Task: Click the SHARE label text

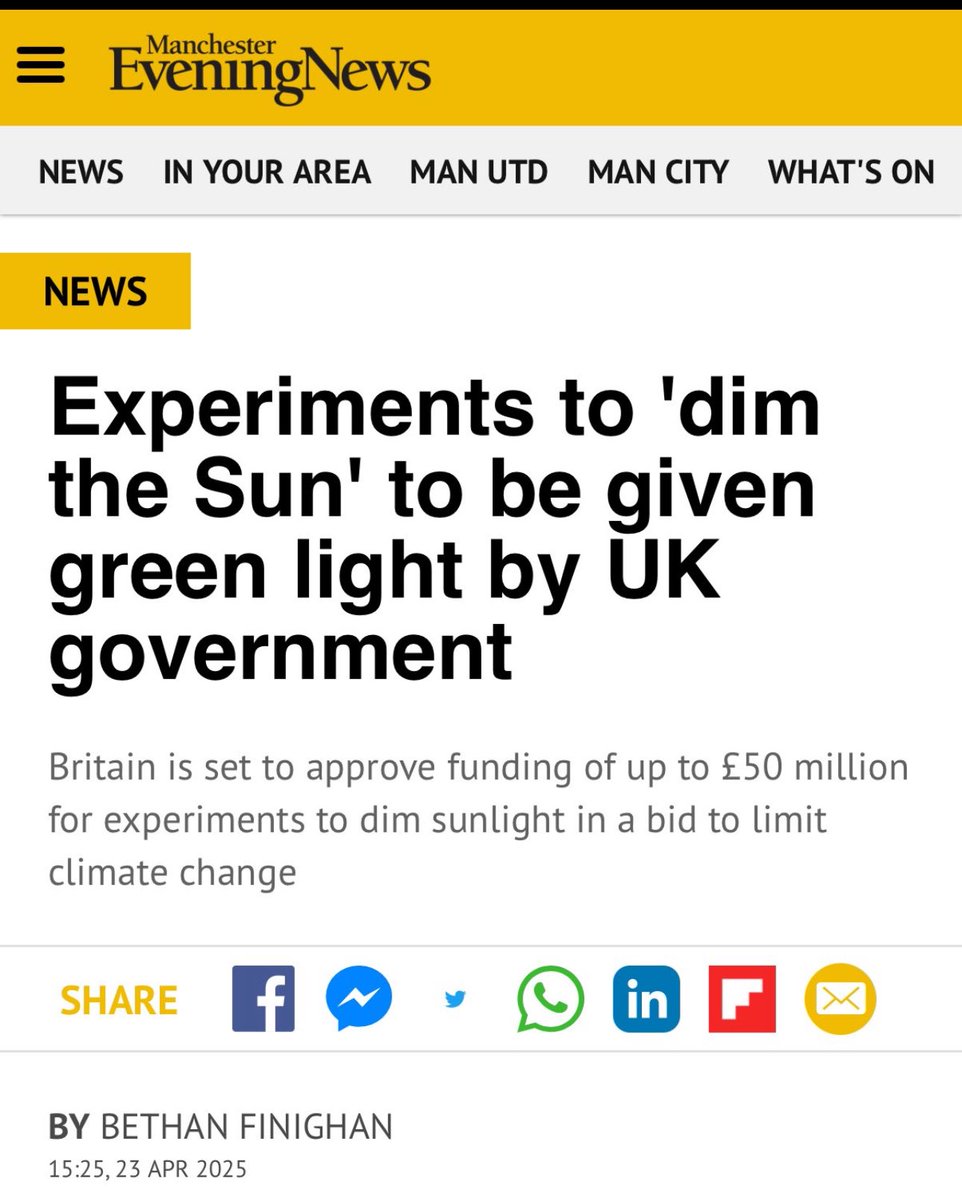Action: 118,999
